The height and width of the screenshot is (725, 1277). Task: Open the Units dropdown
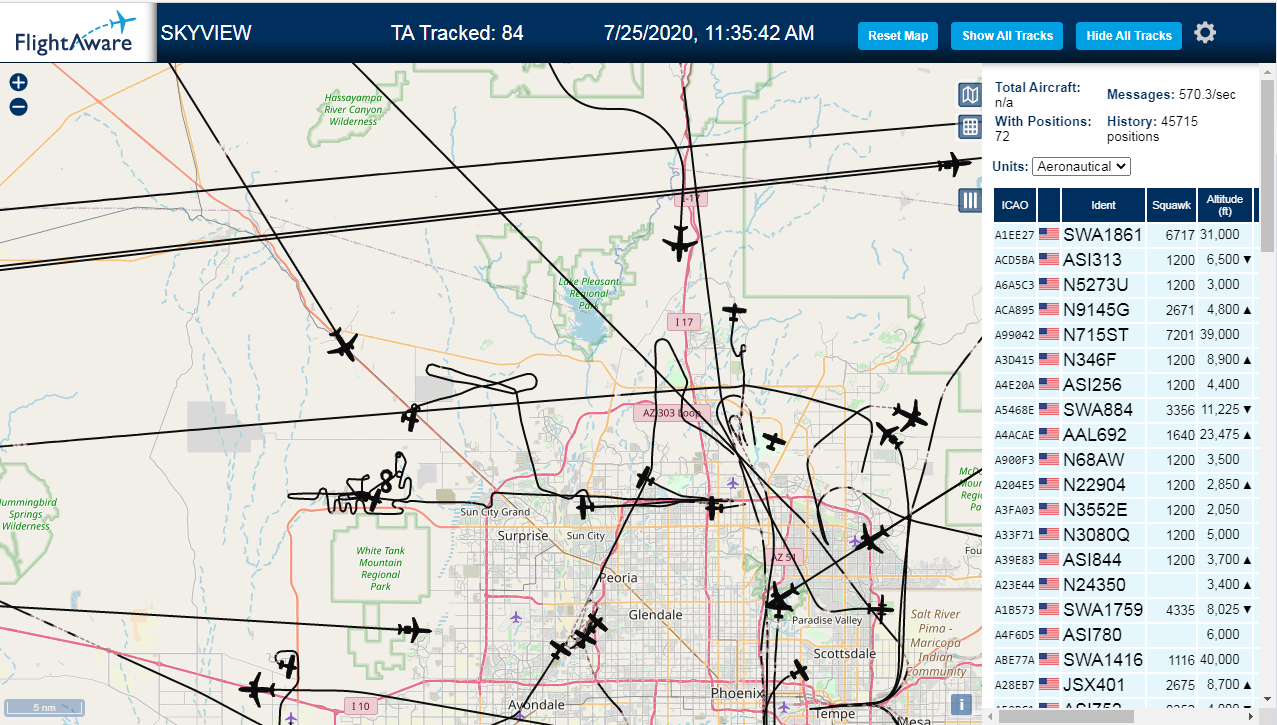[x=1081, y=167]
